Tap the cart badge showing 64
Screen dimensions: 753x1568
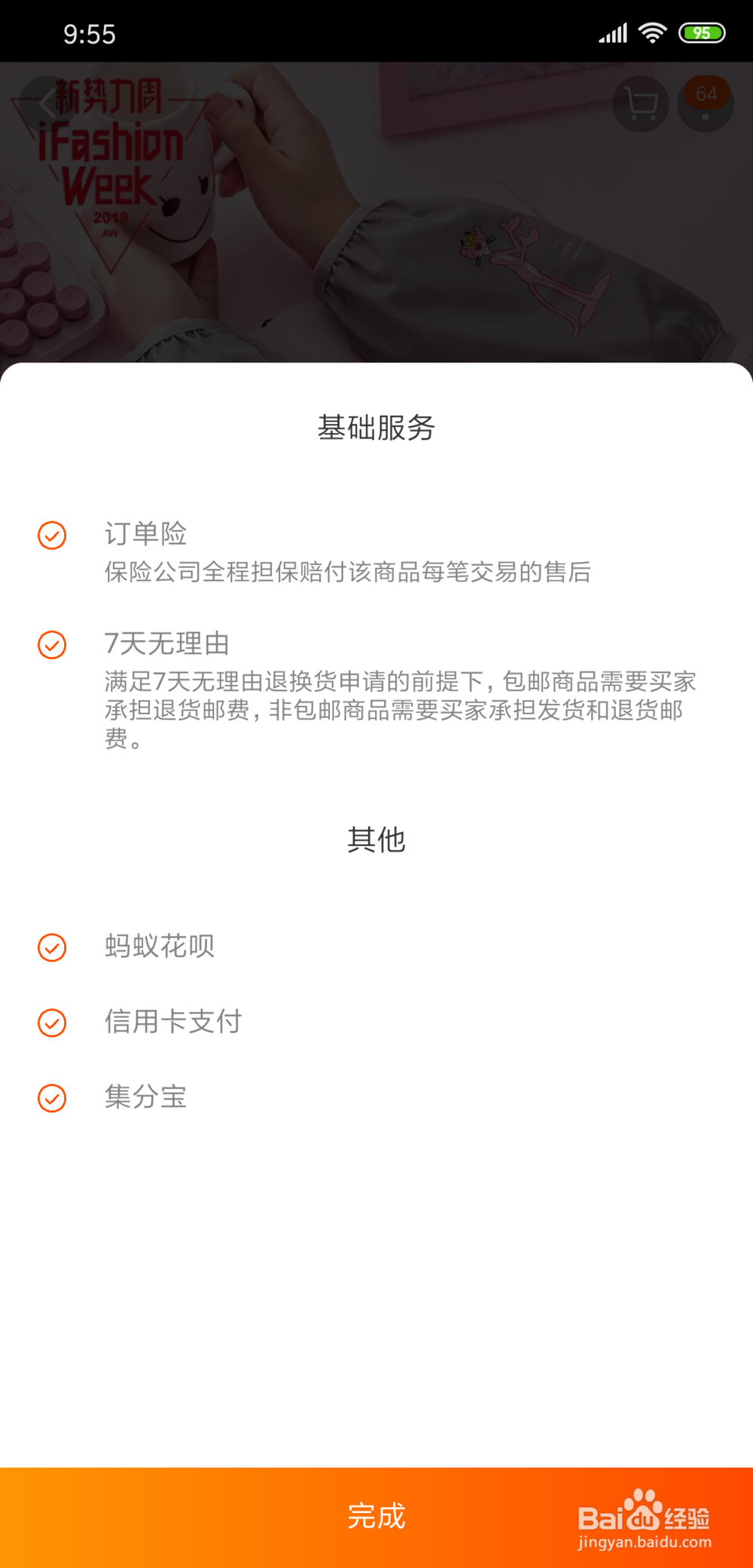click(x=705, y=94)
